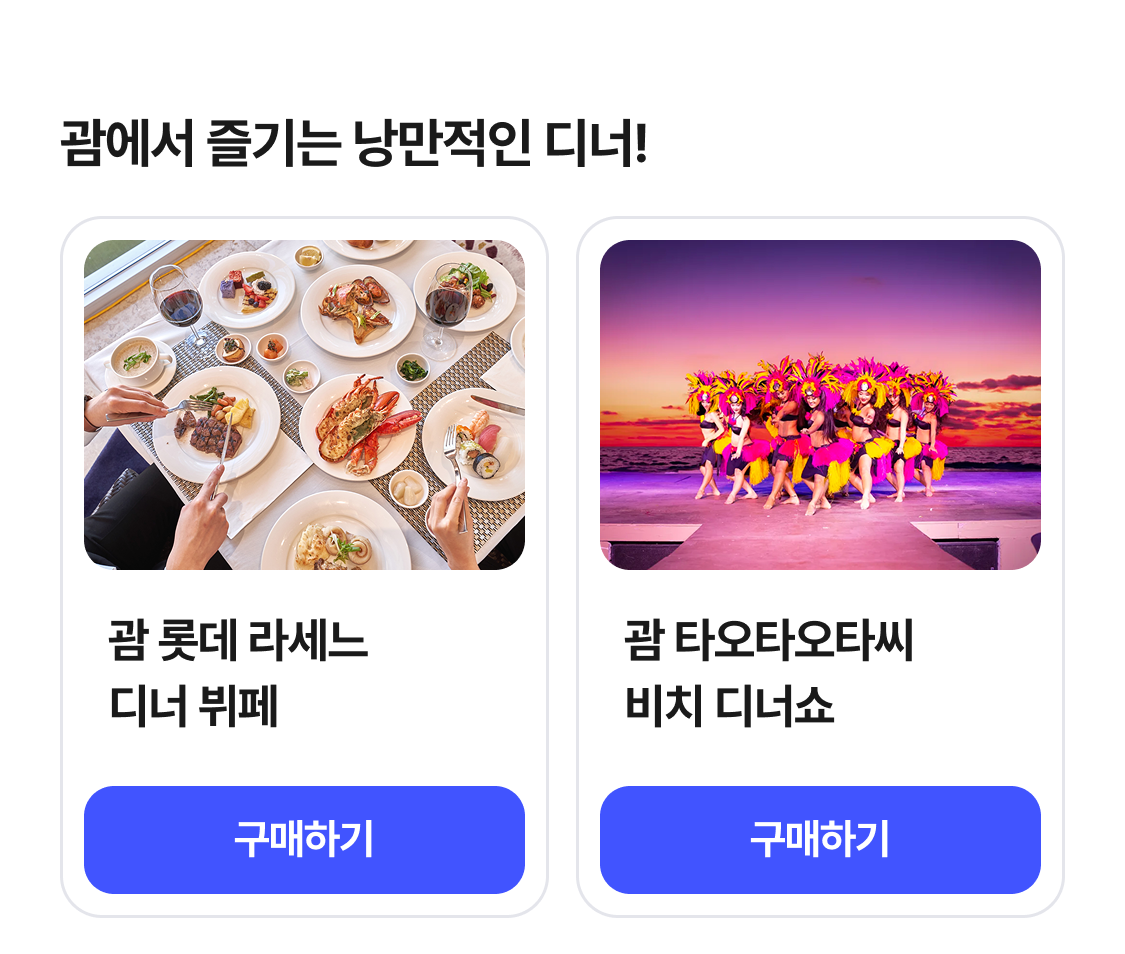The image size is (1125, 954).
Task: Open the 괌 롯데 라세느 디너 뷔페 card
Action: pos(304,405)
